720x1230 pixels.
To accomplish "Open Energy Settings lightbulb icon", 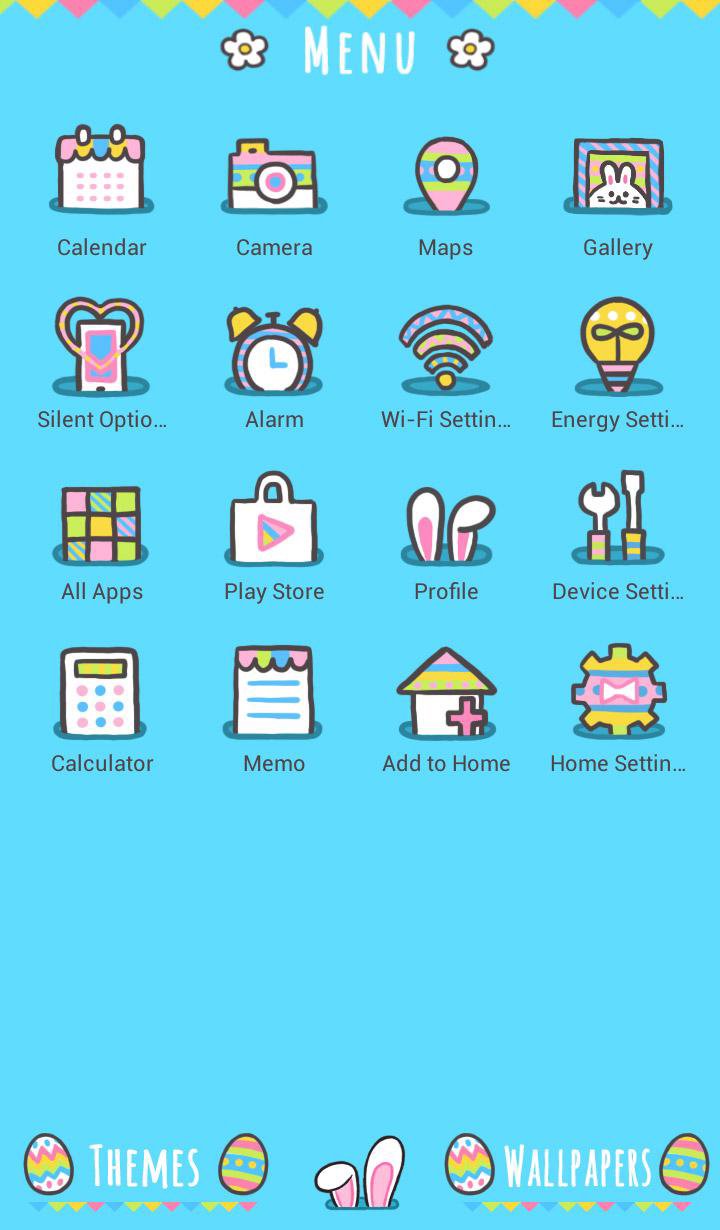I will click(617, 347).
